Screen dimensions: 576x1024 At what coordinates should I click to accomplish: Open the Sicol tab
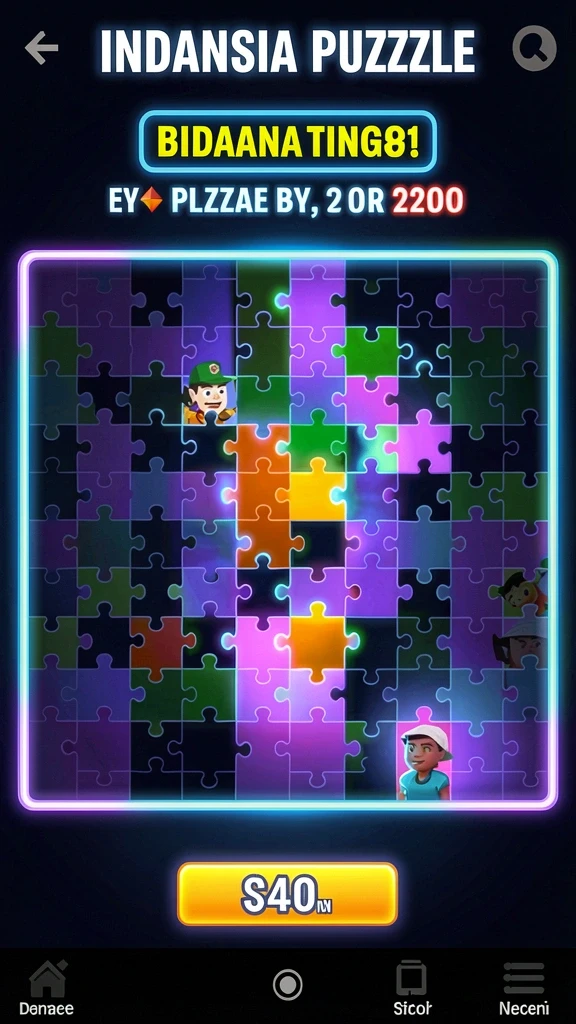[411, 987]
